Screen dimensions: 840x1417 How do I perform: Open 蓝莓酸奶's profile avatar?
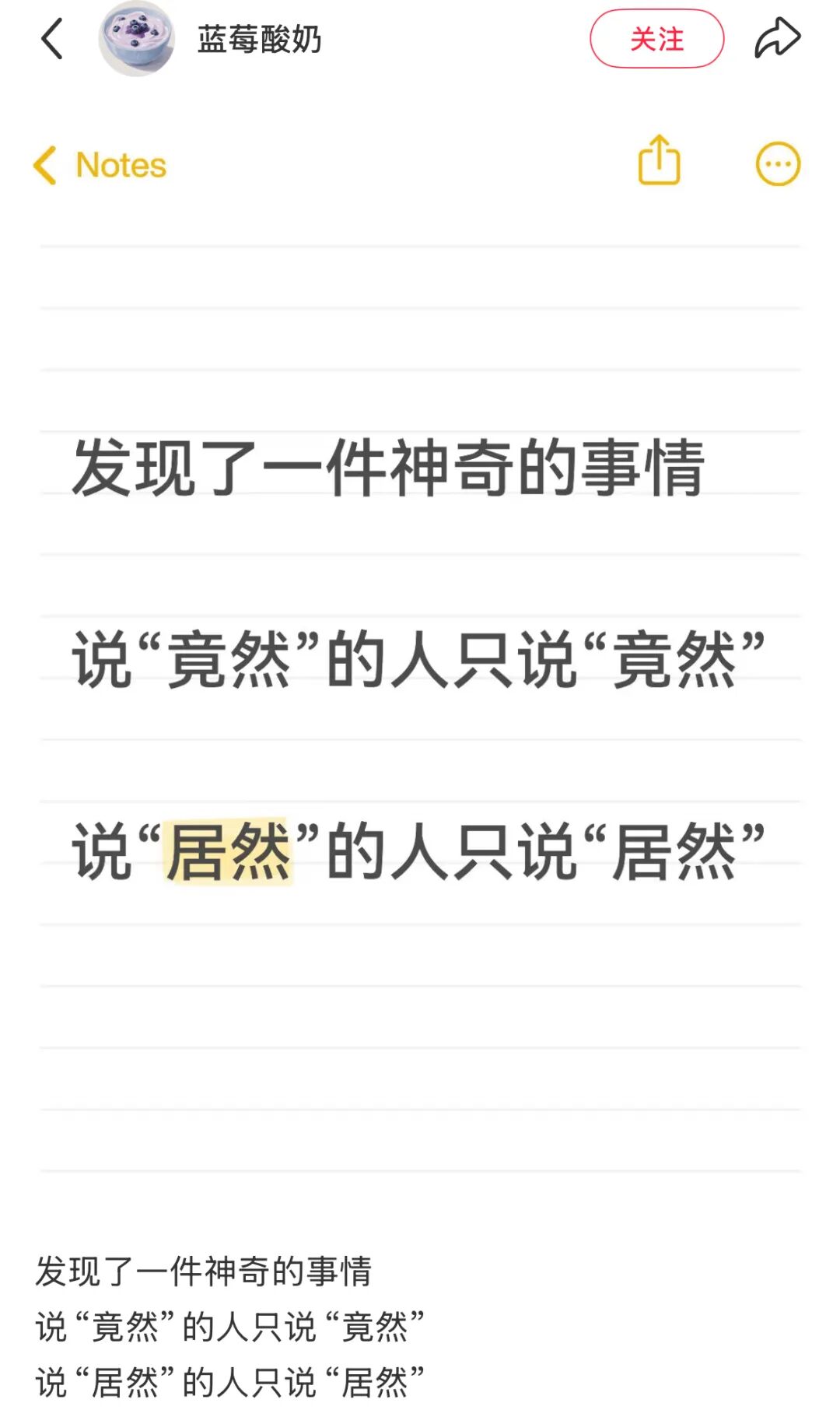click(x=136, y=39)
